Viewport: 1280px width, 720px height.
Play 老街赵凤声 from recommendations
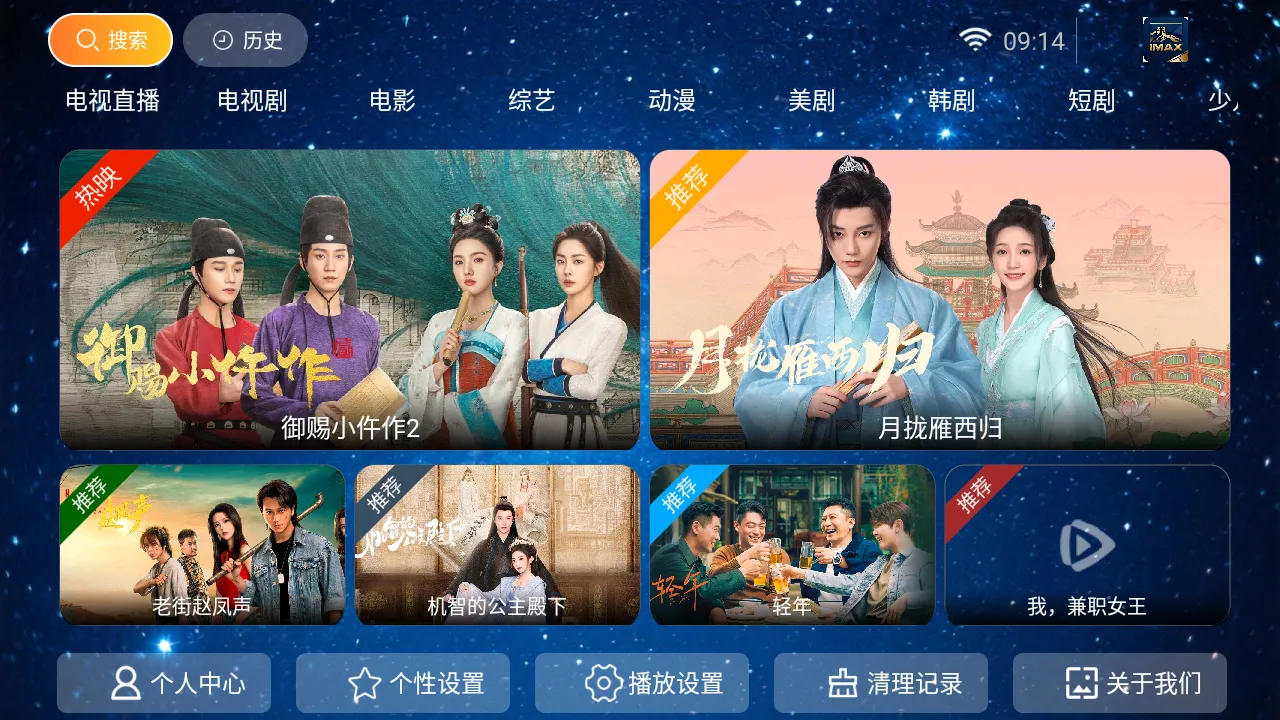click(x=202, y=545)
